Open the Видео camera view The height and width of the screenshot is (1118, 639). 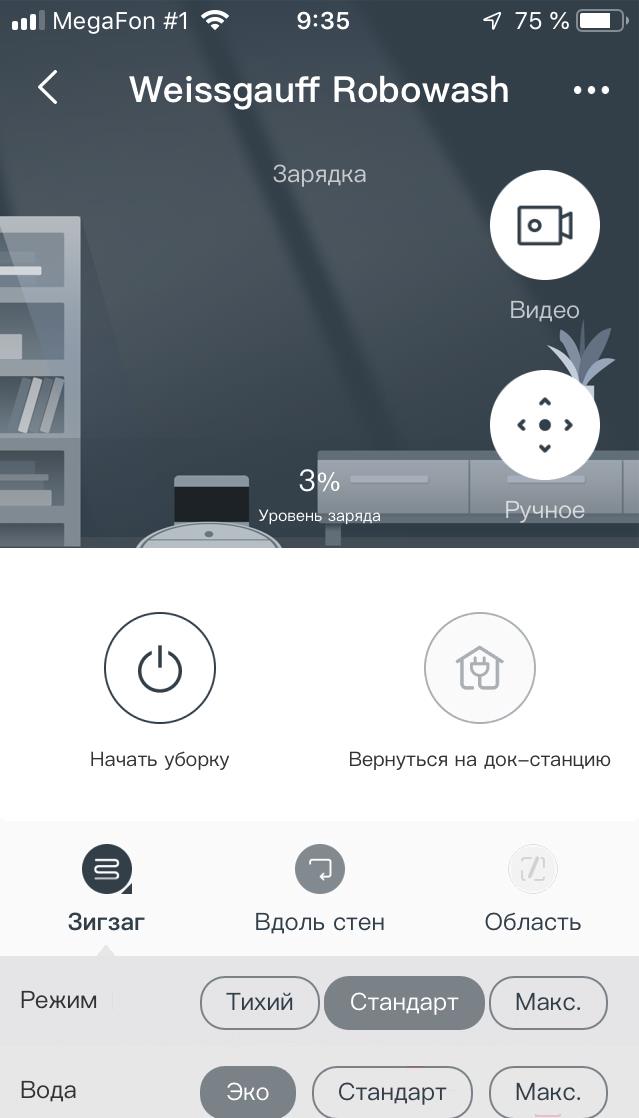click(544, 226)
